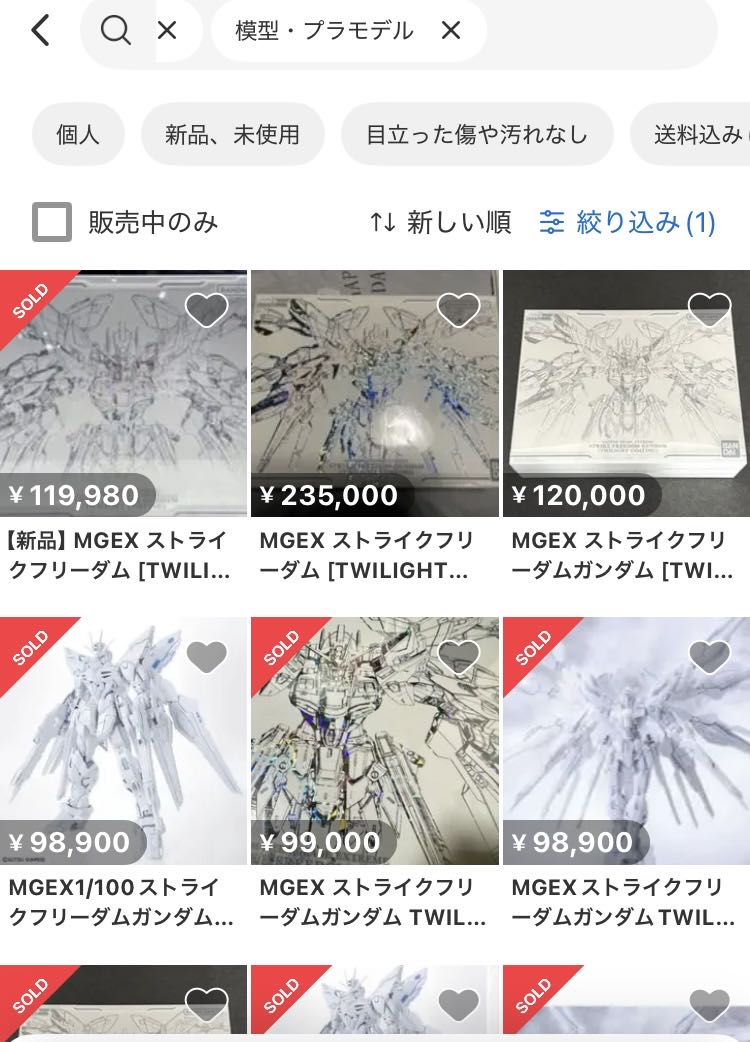Clear the search keyword

(167, 31)
